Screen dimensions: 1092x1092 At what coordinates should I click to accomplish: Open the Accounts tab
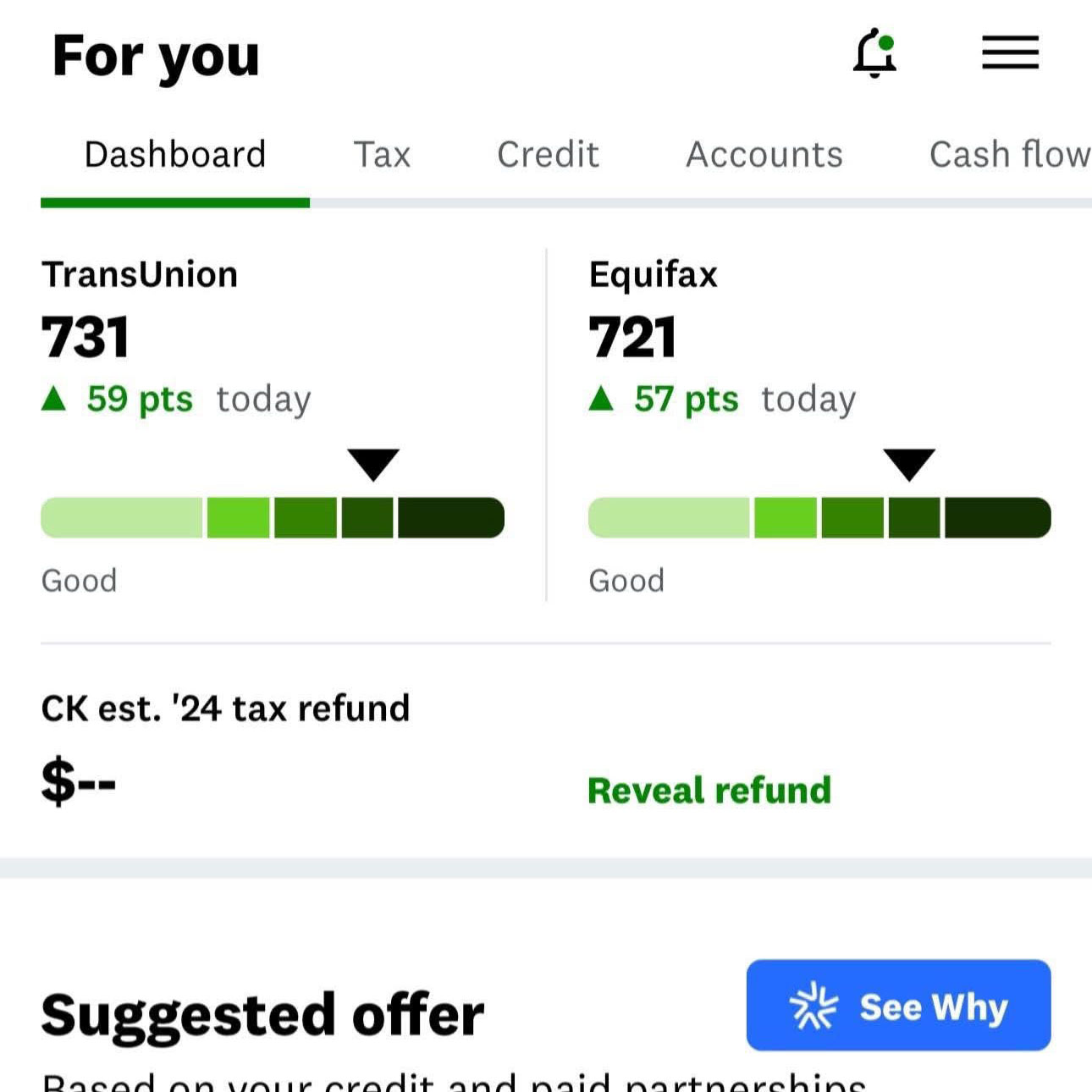click(x=764, y=155)
